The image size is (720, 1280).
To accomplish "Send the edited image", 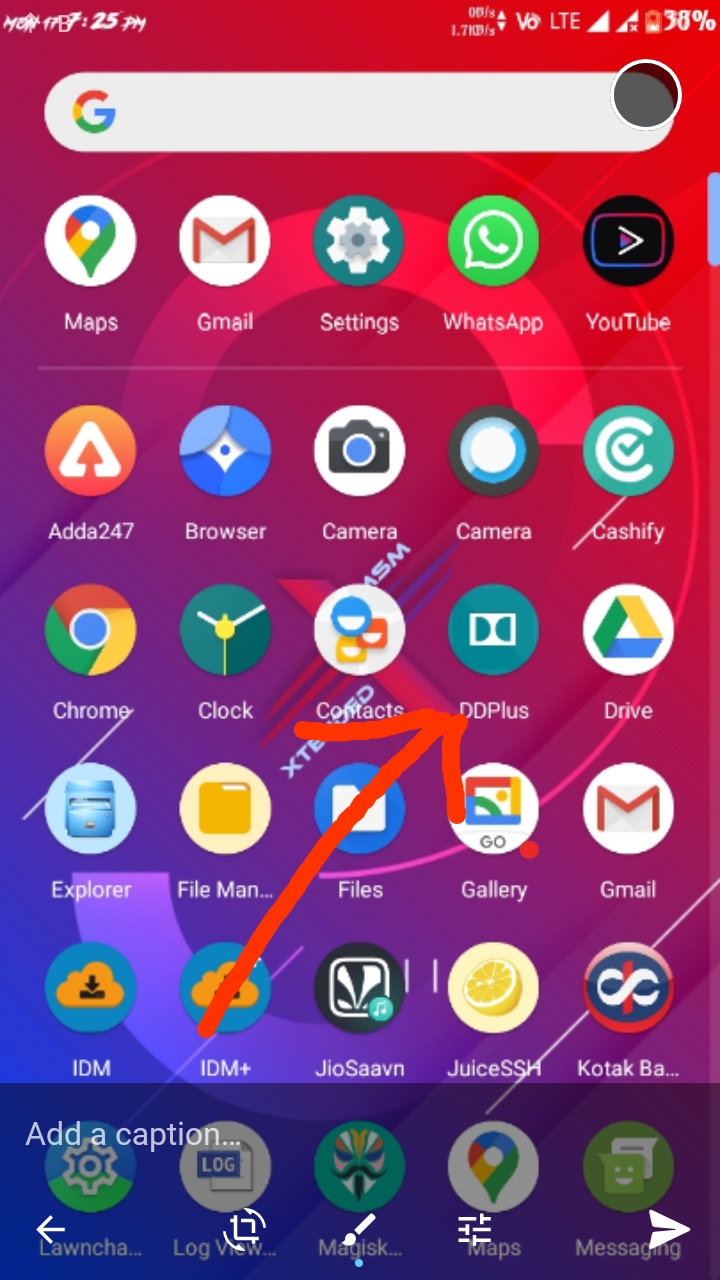I will (x=668, y=1229).
